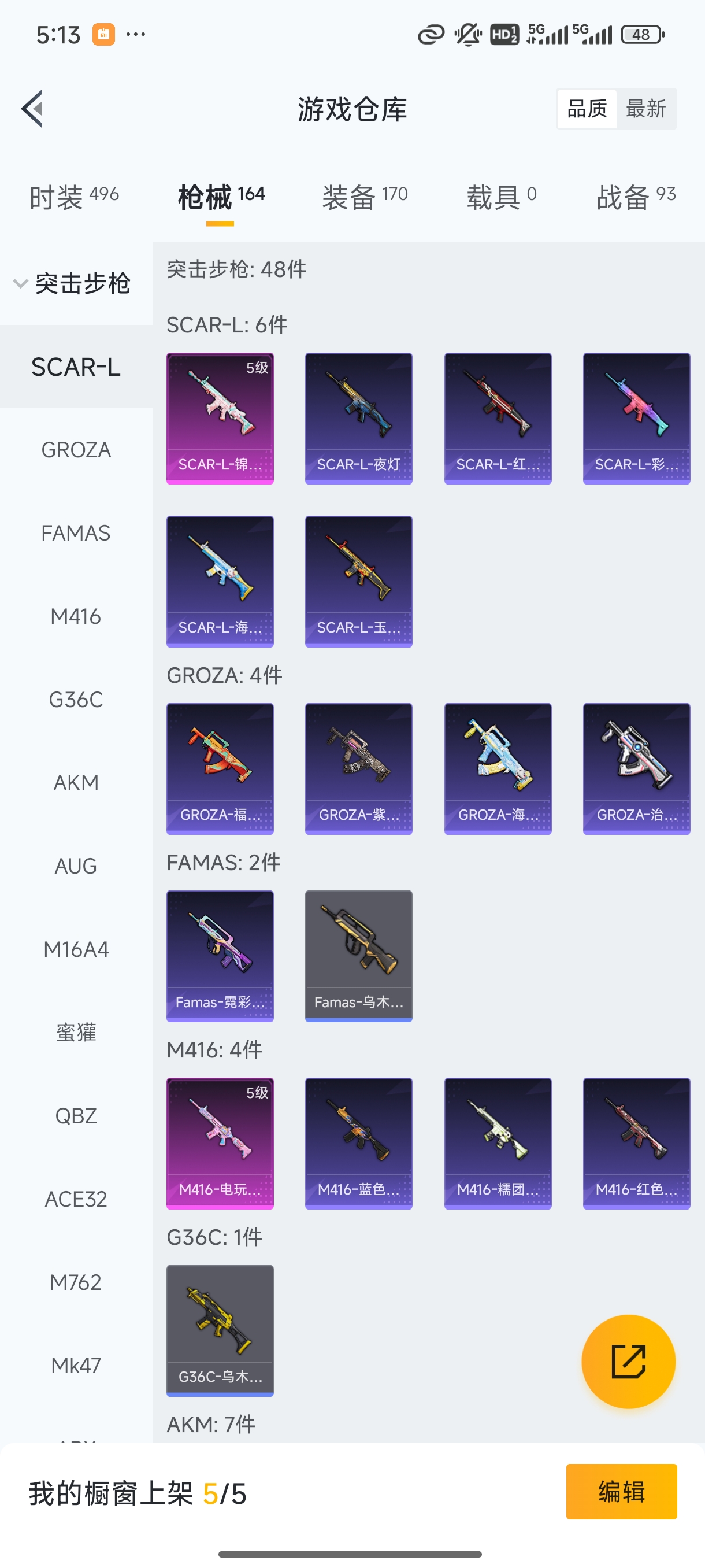Open the 战备 tab
This screenshot has height=1568, width=705.
(x=636, y=197)
